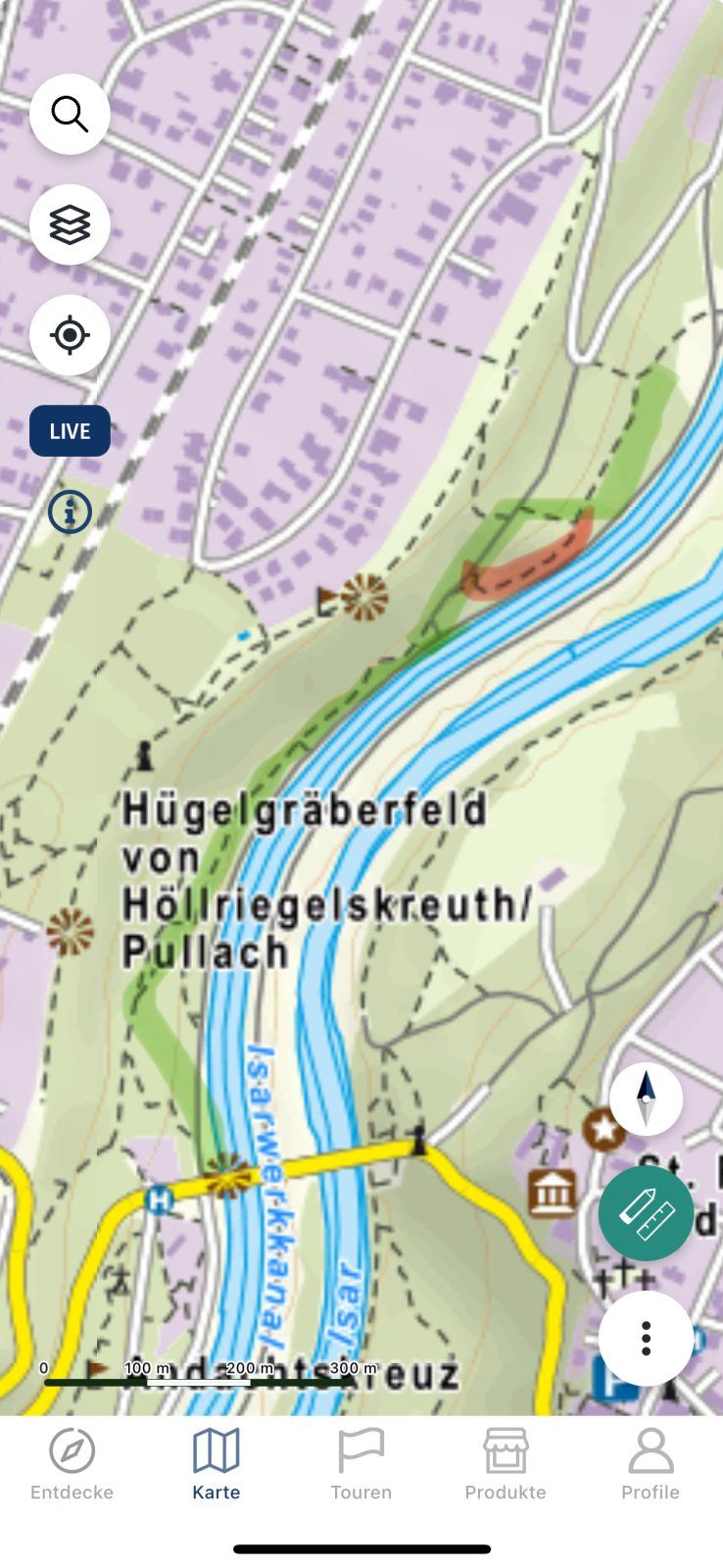Viewport: 723px width, 1568px height.
Task: Select the Karte tab
Action: pyautogui.click(x=217, y=1465)
